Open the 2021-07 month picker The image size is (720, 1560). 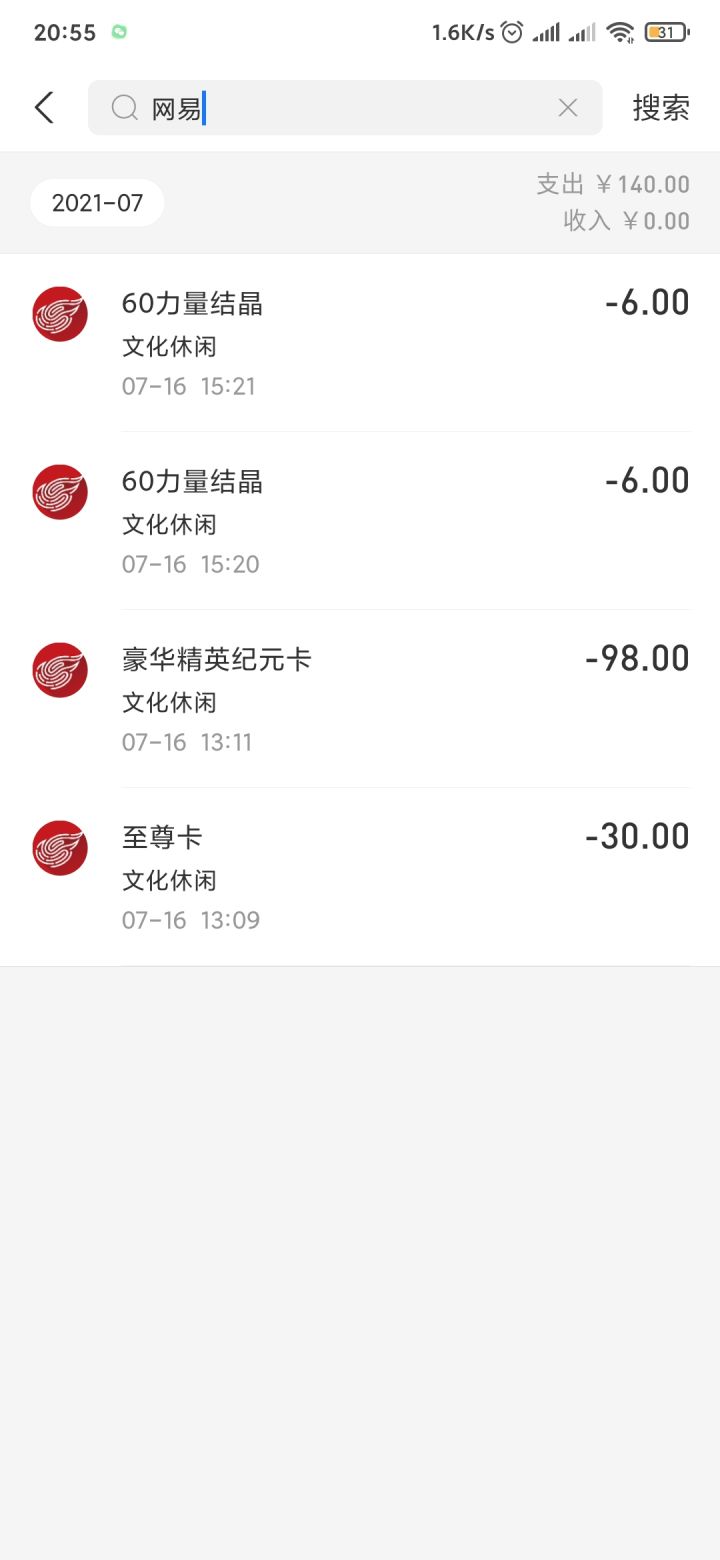point(97,203)
